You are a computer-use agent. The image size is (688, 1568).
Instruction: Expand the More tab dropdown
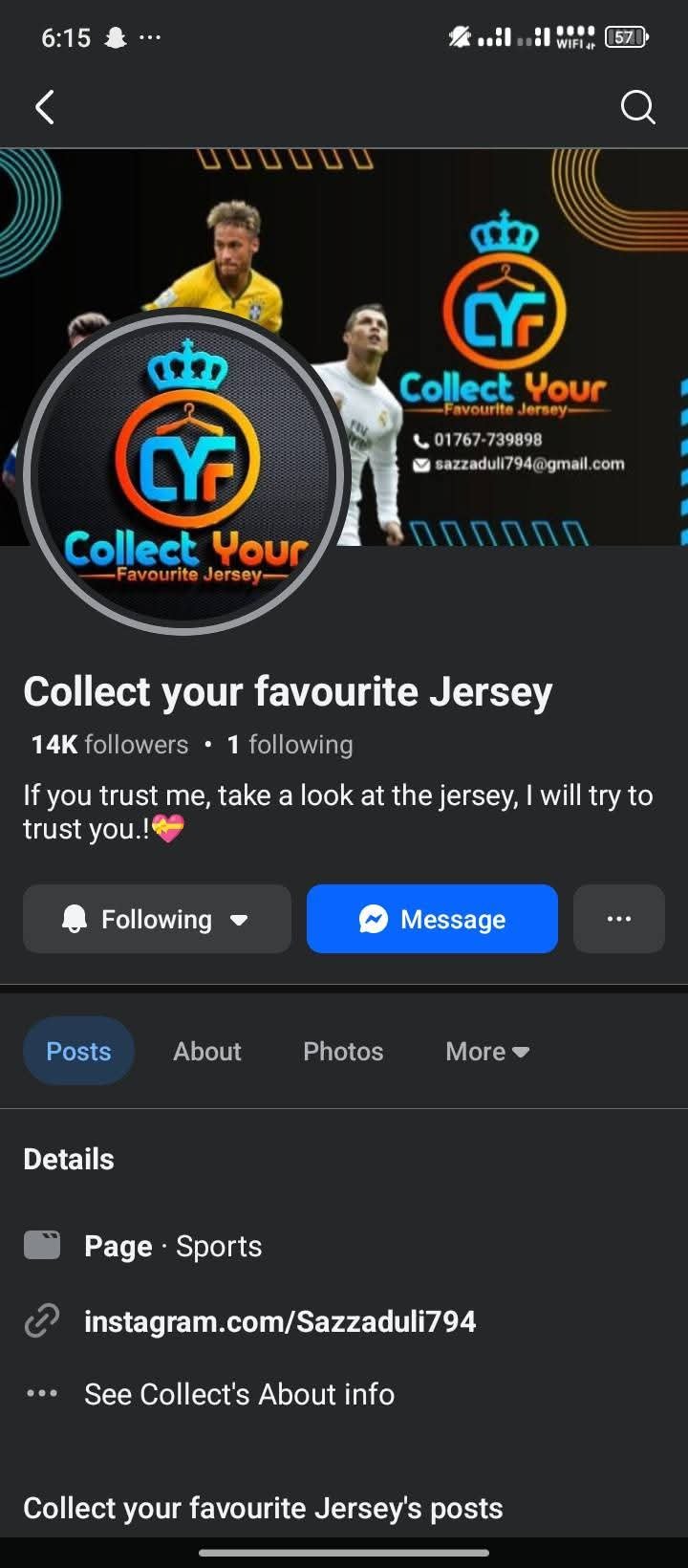tap(486, 1051)
